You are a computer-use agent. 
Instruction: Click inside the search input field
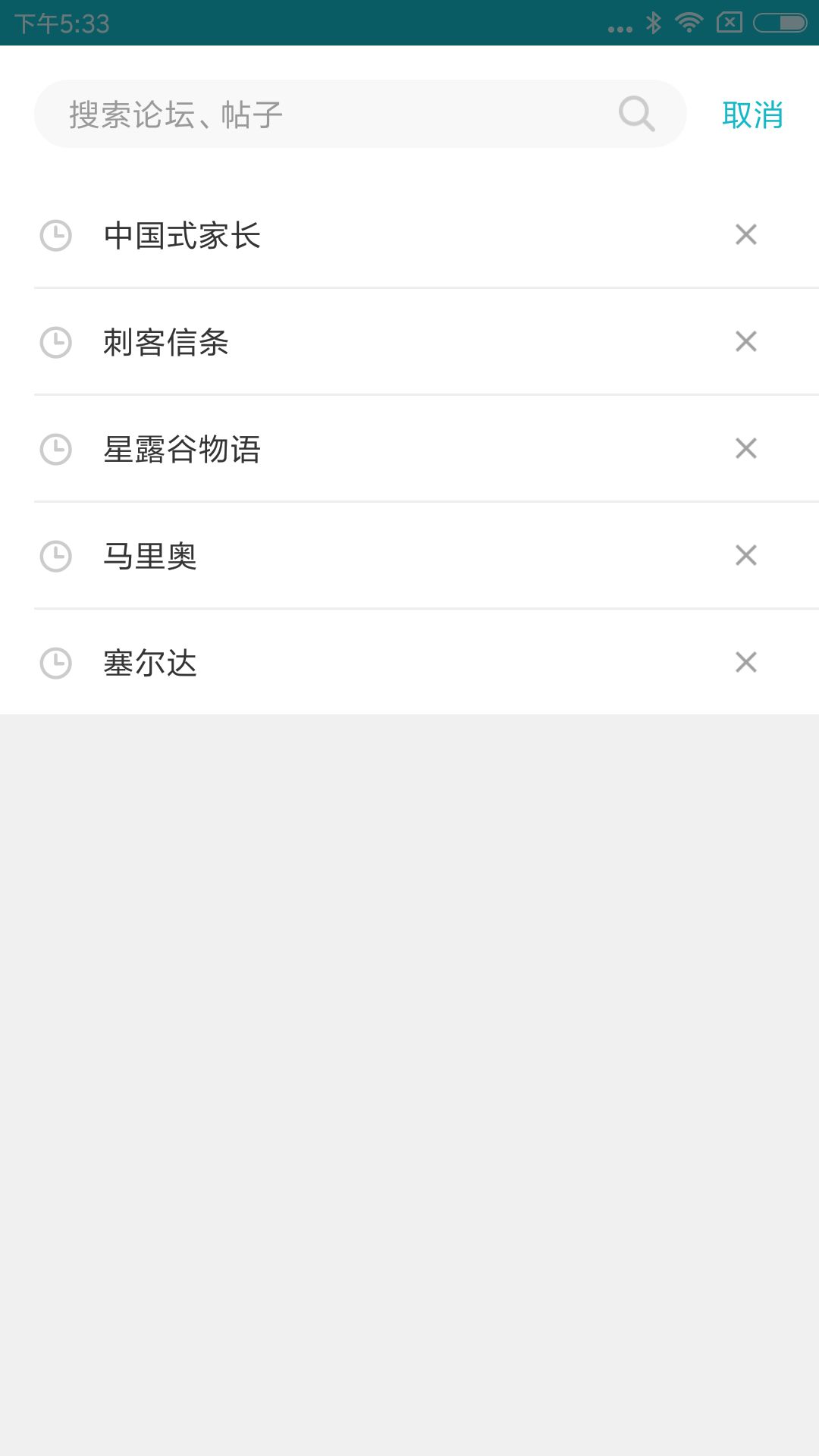pos(303,115)
